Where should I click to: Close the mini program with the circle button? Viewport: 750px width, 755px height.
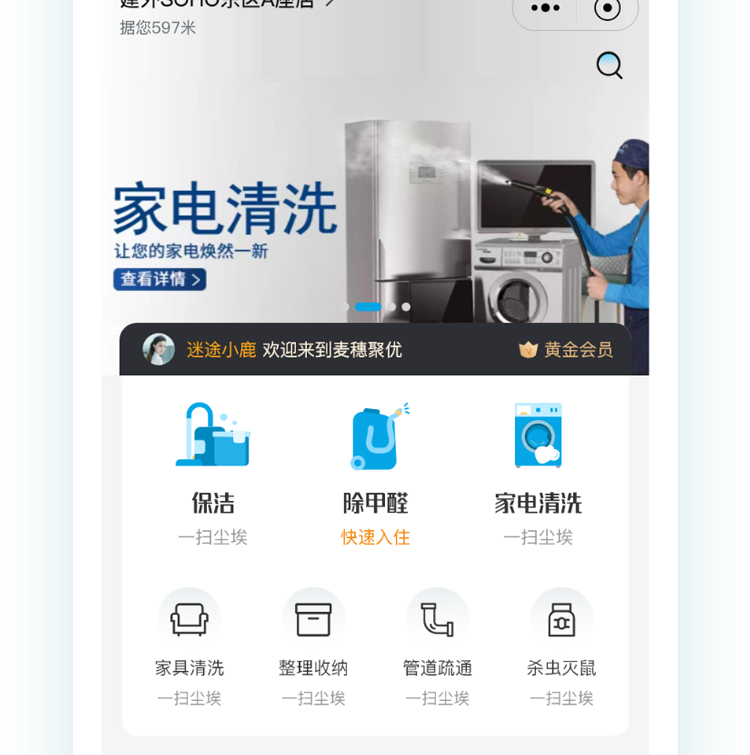tap(607, 8)
